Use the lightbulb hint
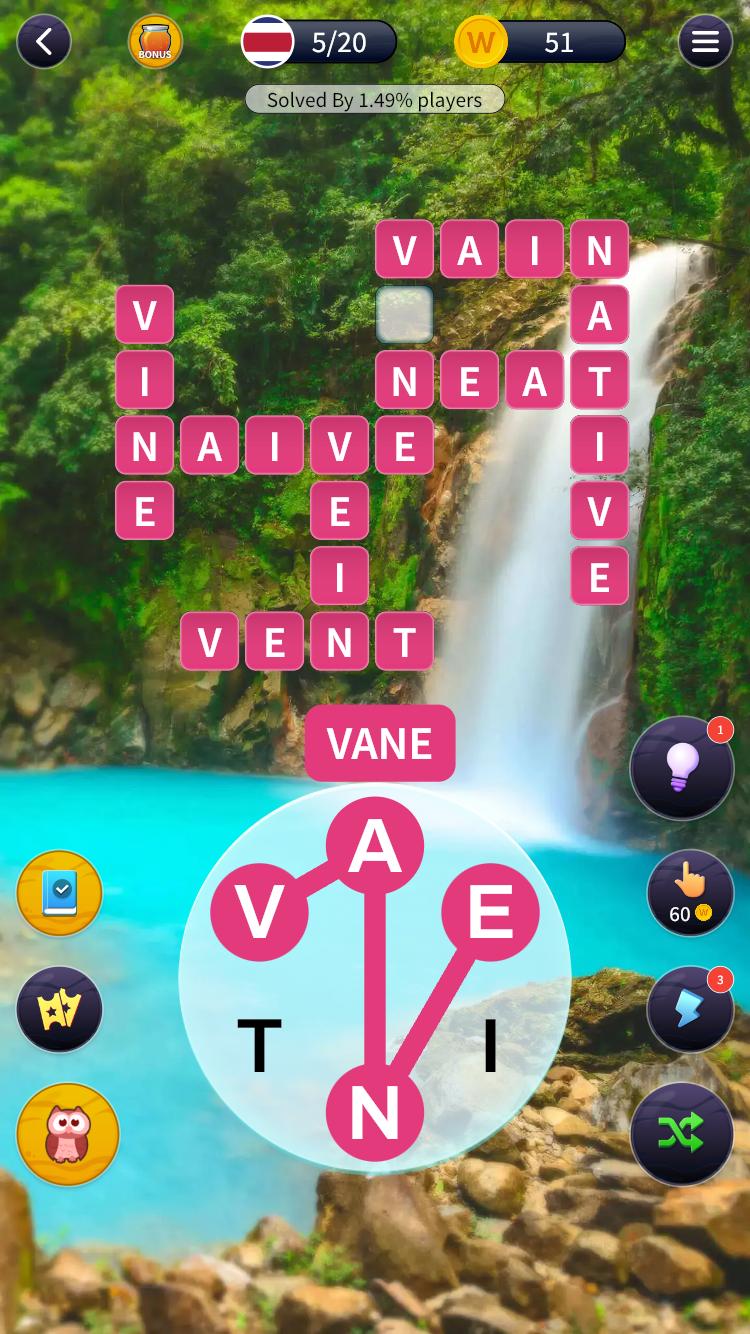 (682, 768)
